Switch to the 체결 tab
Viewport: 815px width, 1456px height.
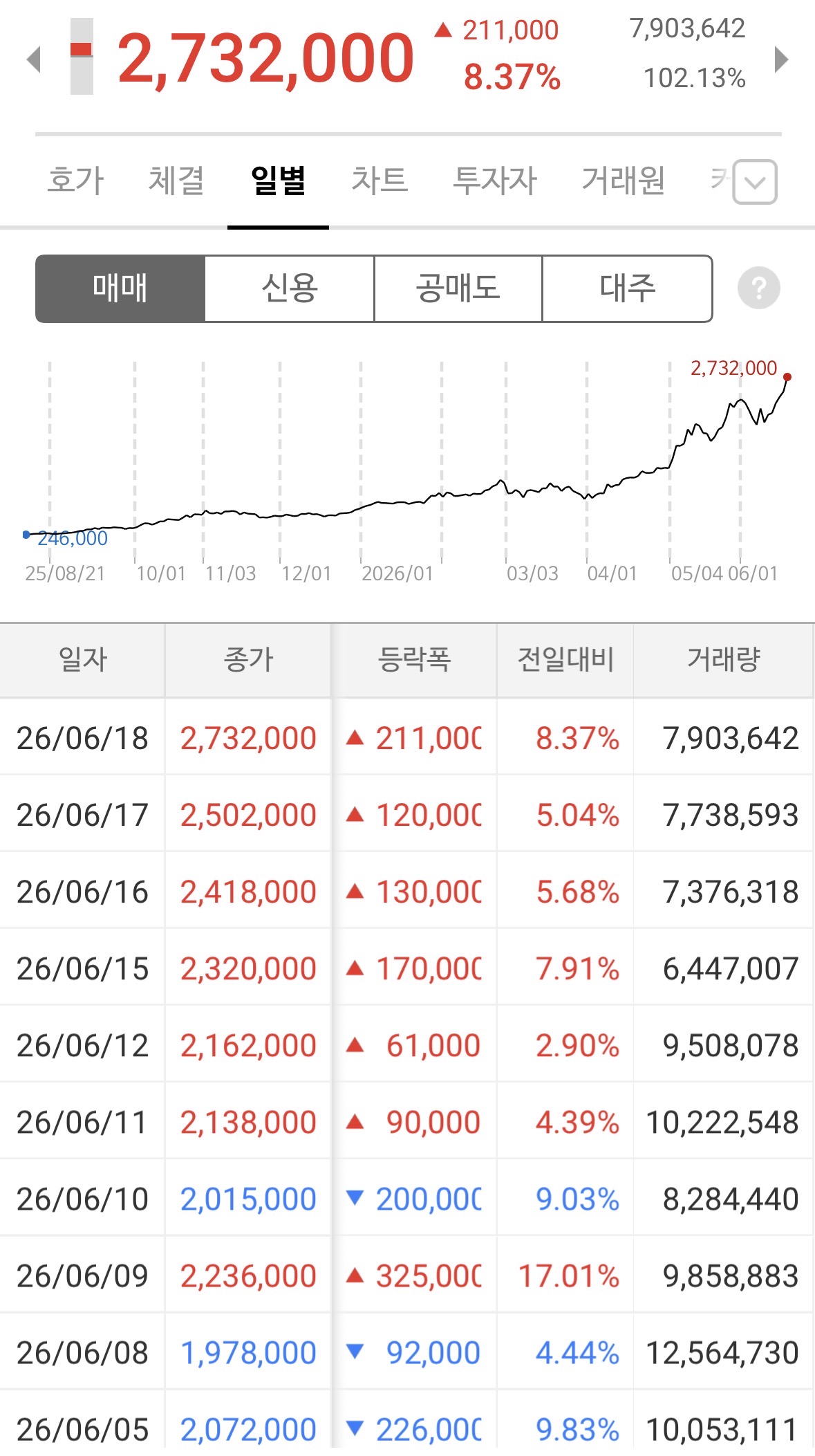pos(176,181)
